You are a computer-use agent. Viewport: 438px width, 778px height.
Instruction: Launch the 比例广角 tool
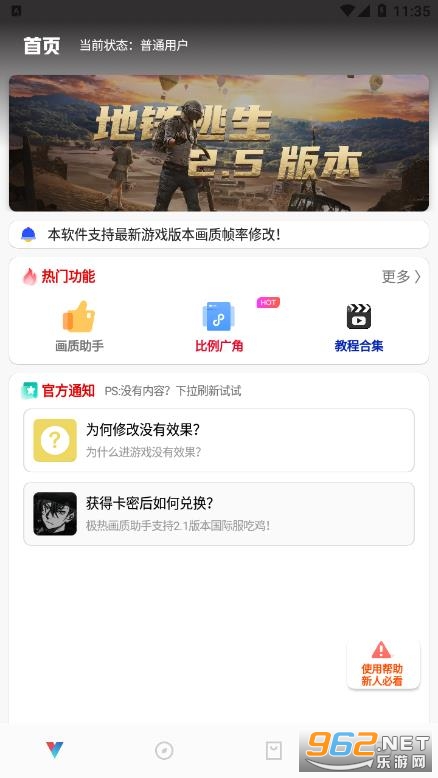tap(219, 326)
